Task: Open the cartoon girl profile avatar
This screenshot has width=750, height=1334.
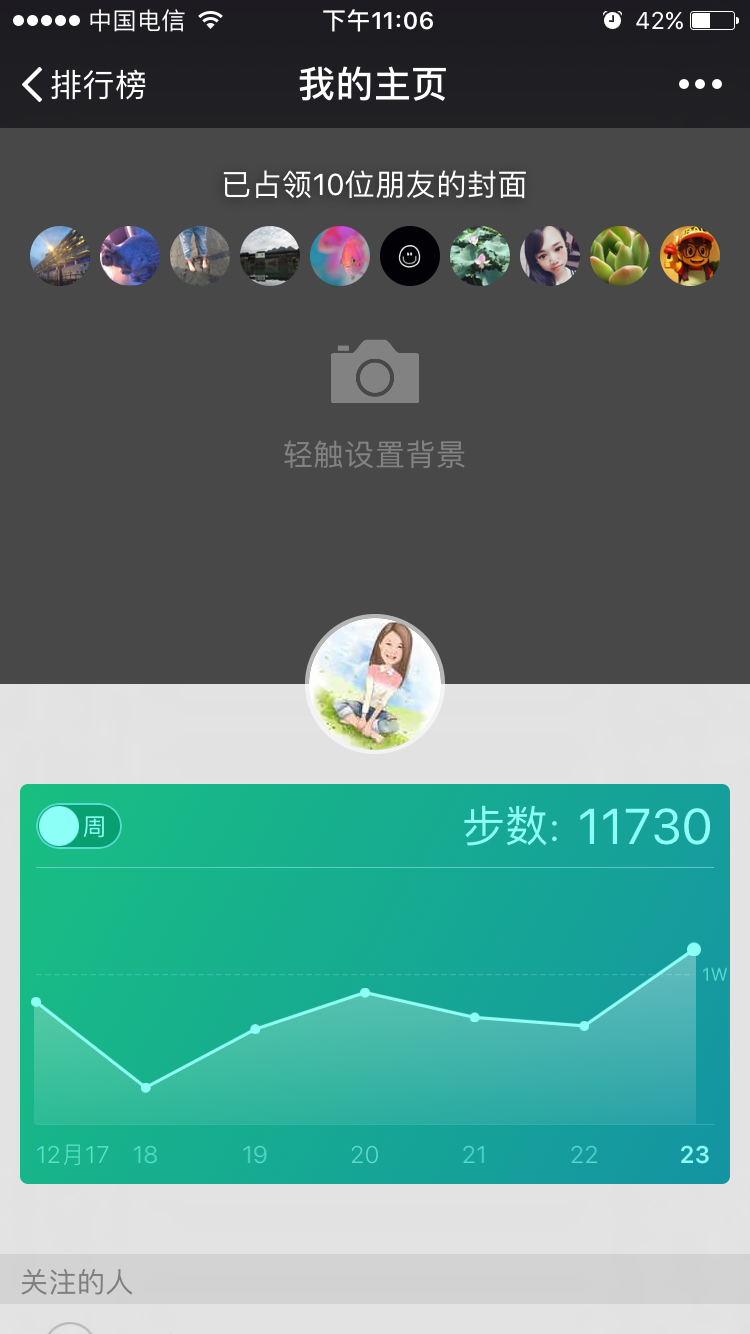Action: click(x=375, y=684)
